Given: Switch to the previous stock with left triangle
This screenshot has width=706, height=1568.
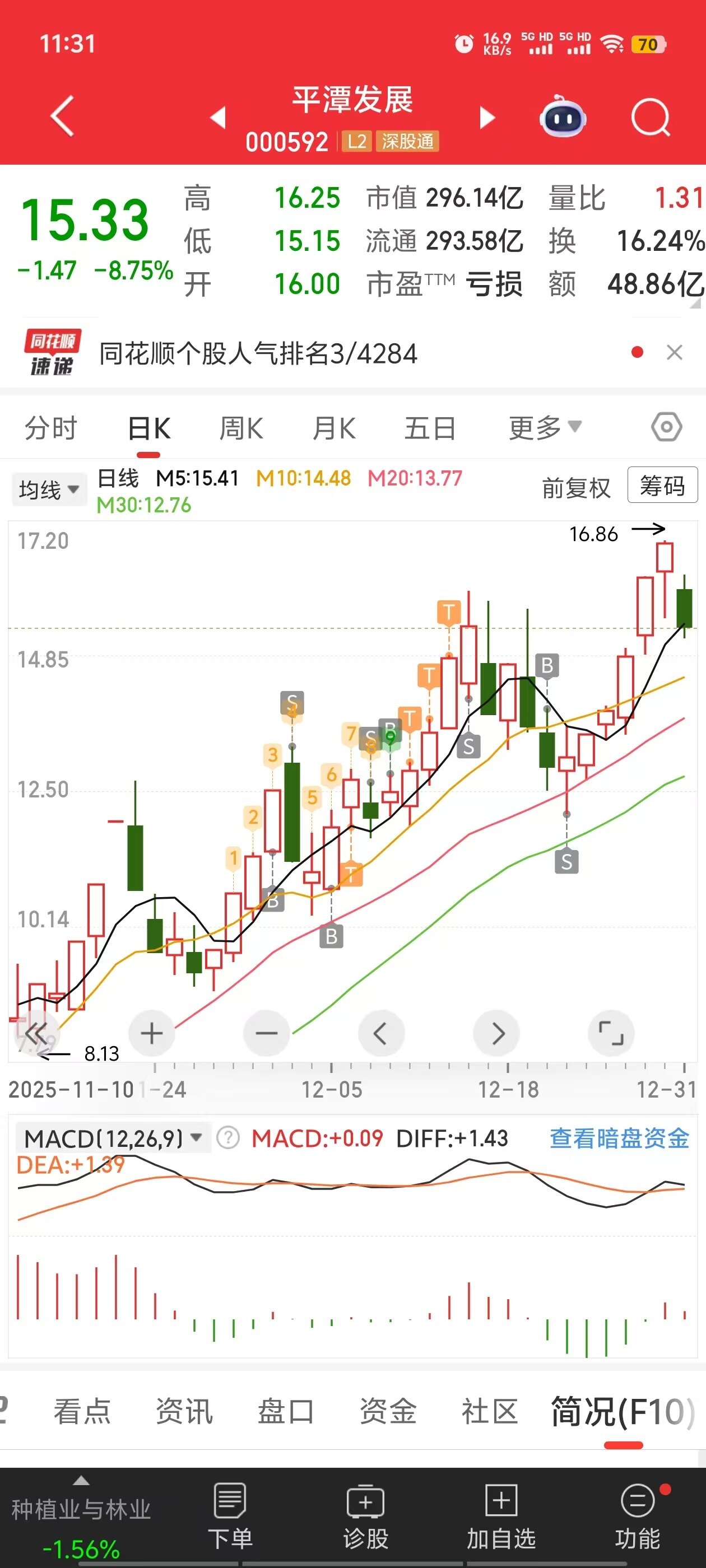Looking at the screenshot, I should [x=218, y=117].
